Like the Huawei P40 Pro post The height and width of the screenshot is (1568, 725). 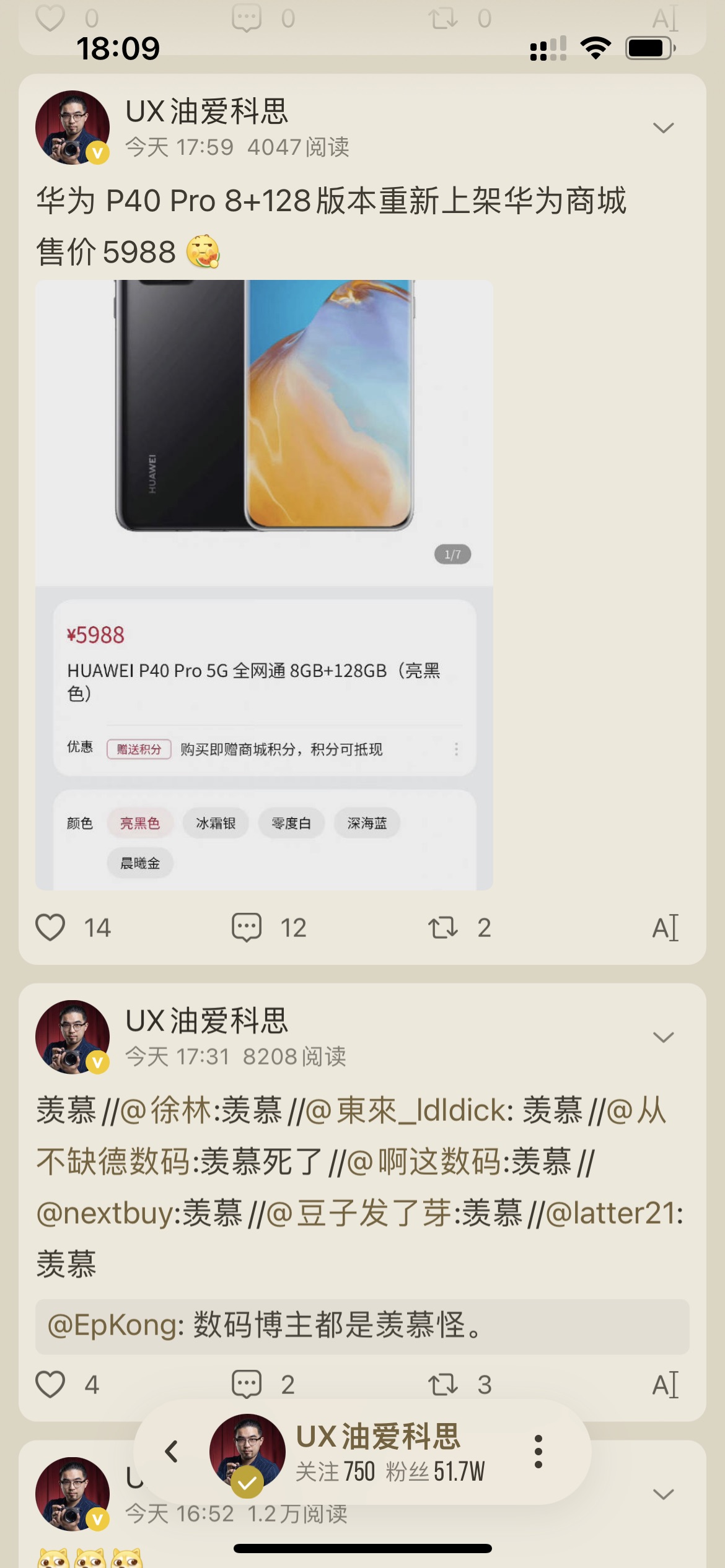[52, 927]
